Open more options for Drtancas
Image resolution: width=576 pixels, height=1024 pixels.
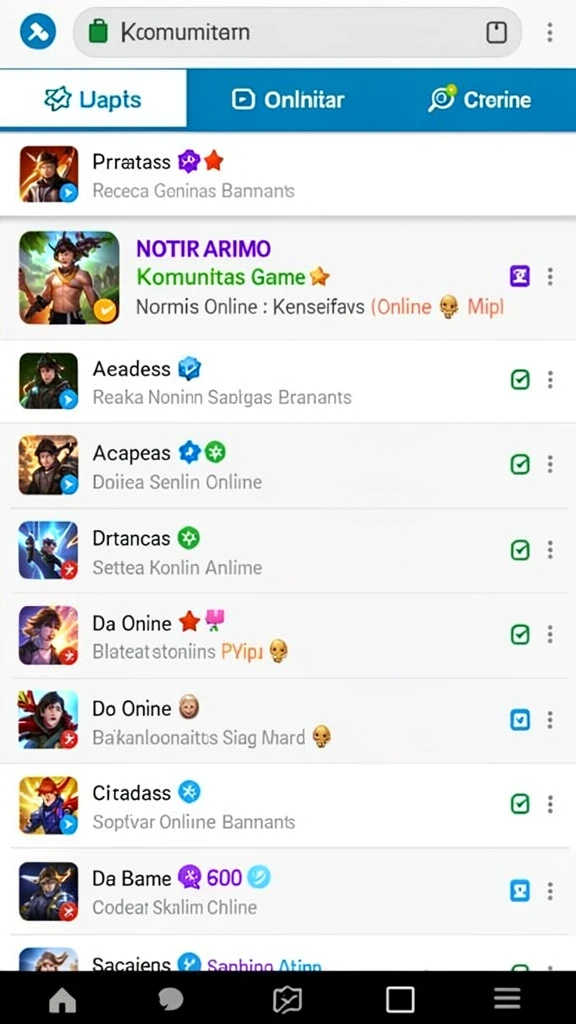coord(550,550)
